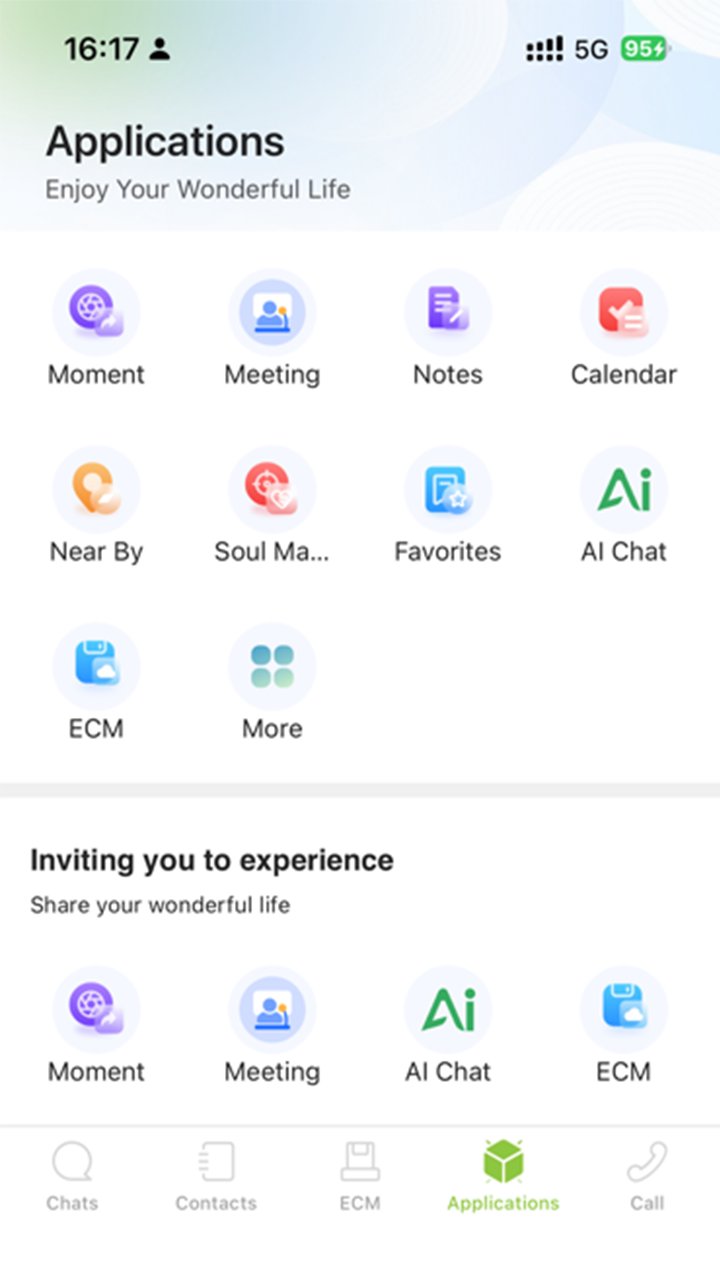Viewport: 720px width, 1280px height.
Task: Tap the More apps grid icon
Action: click(x=272, y=665)
